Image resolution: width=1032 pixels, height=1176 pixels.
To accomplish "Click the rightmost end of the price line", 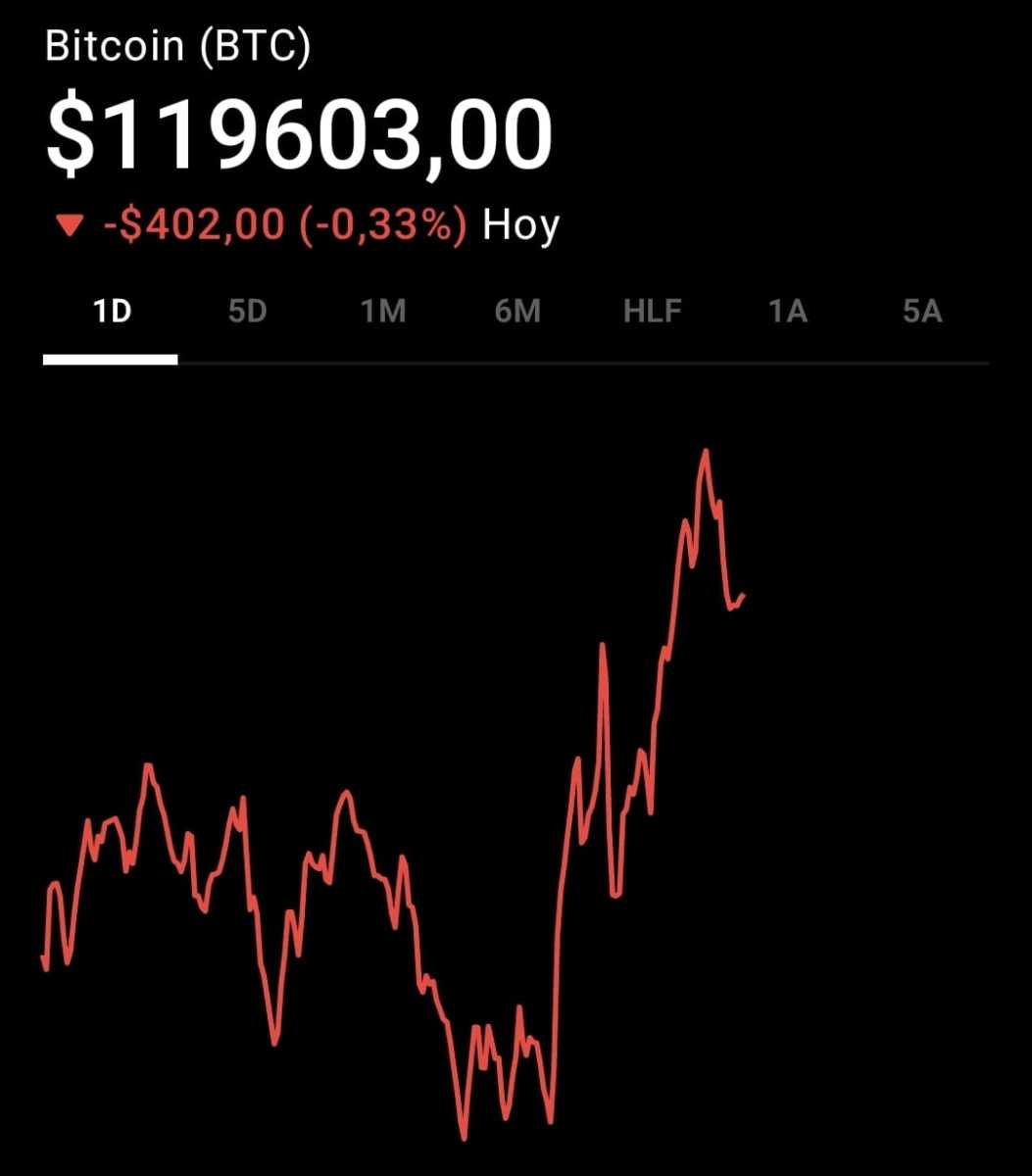I will click(x=742, y=595).
